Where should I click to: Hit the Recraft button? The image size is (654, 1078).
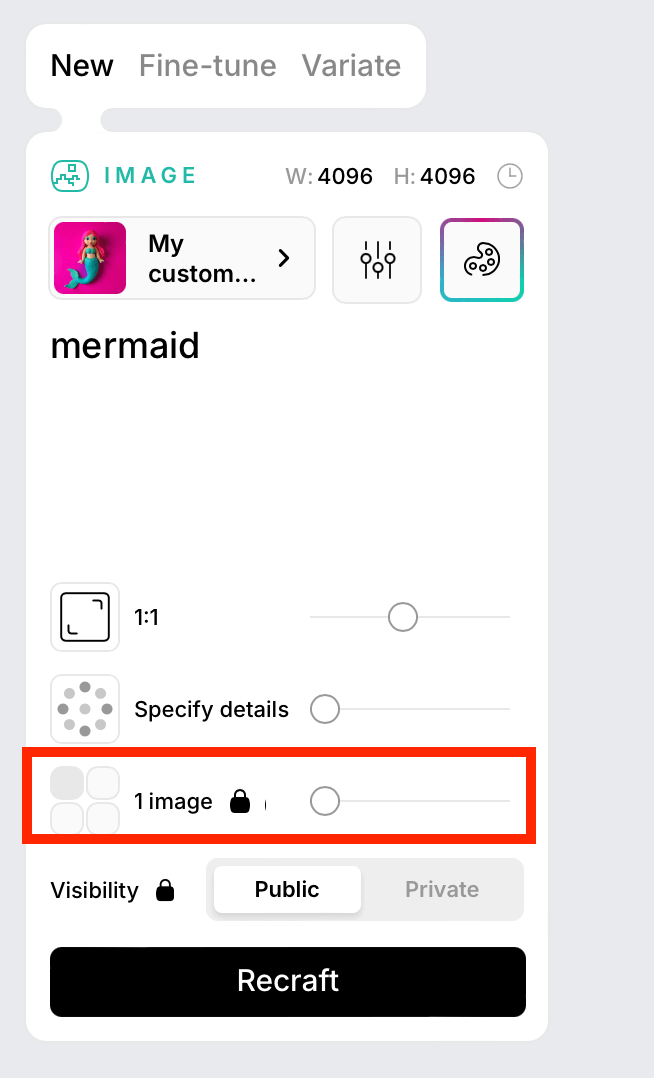pos(287,982)
